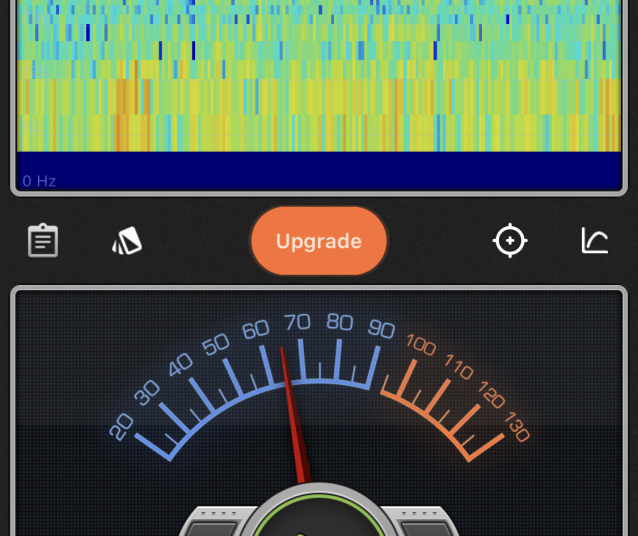
Task: Open the line chart icon
Action: point(595,241)
